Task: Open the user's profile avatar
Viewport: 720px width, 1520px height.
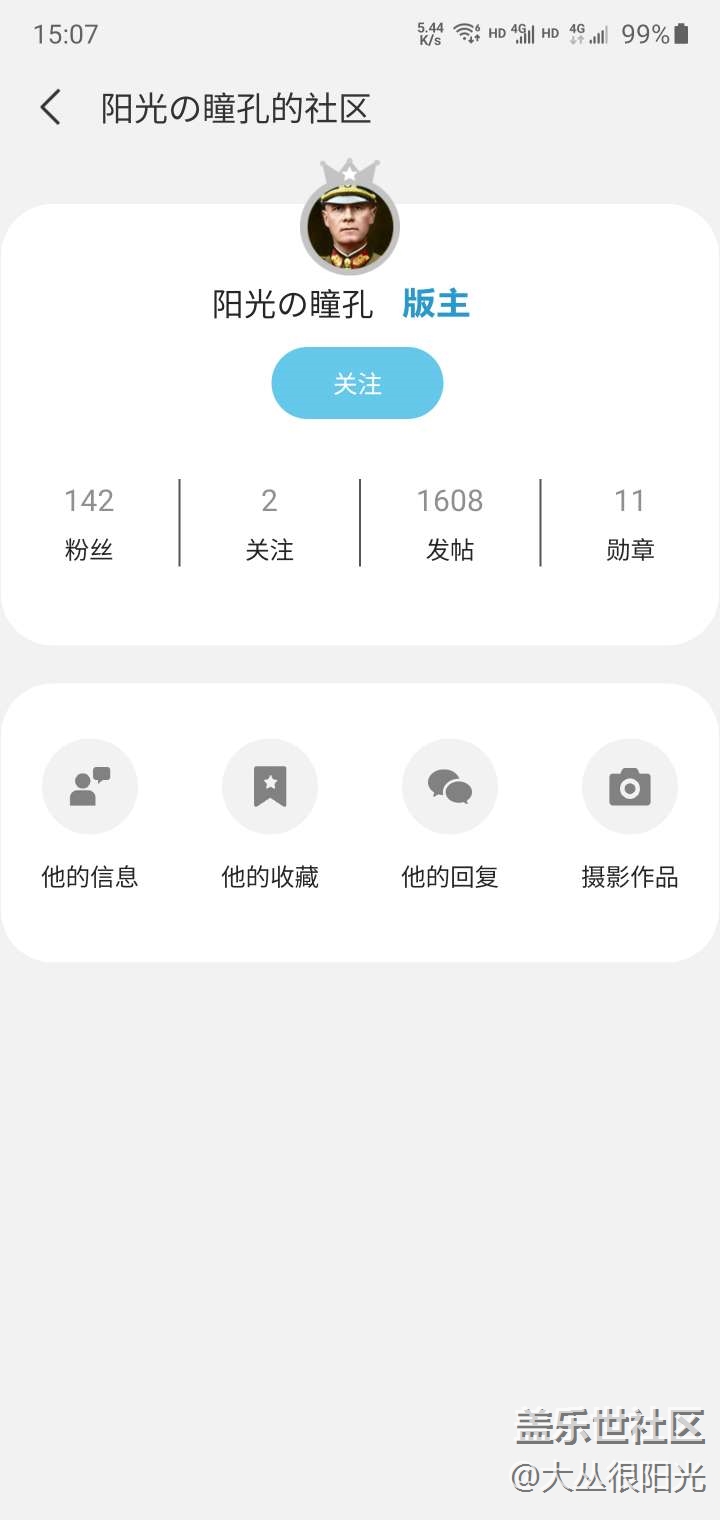Action: pos(349,229)
